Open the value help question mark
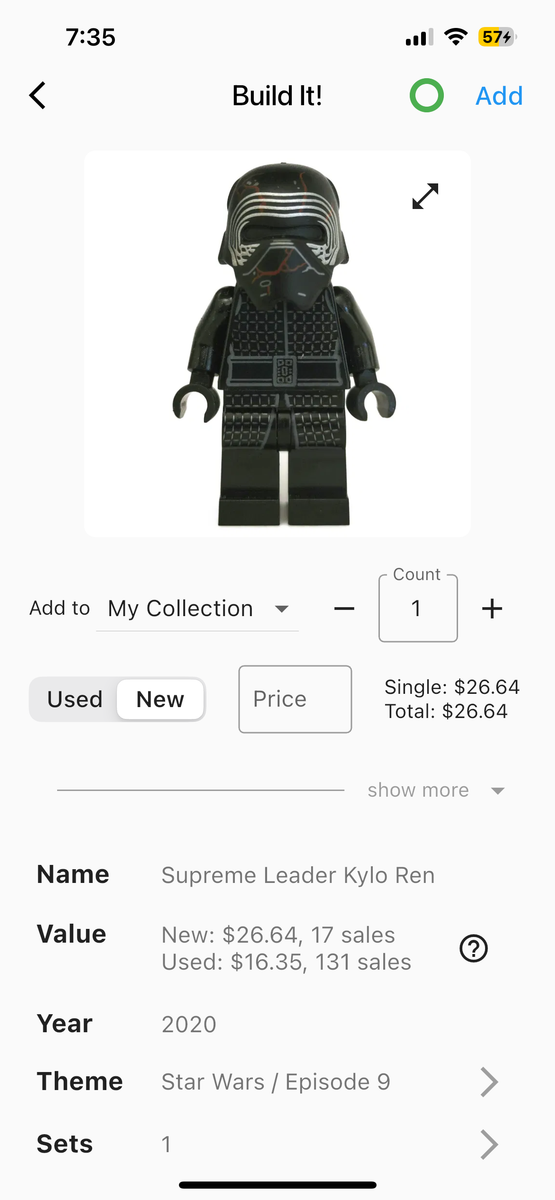Viewport: 555px width, 1200px height. tap(473, 949)
